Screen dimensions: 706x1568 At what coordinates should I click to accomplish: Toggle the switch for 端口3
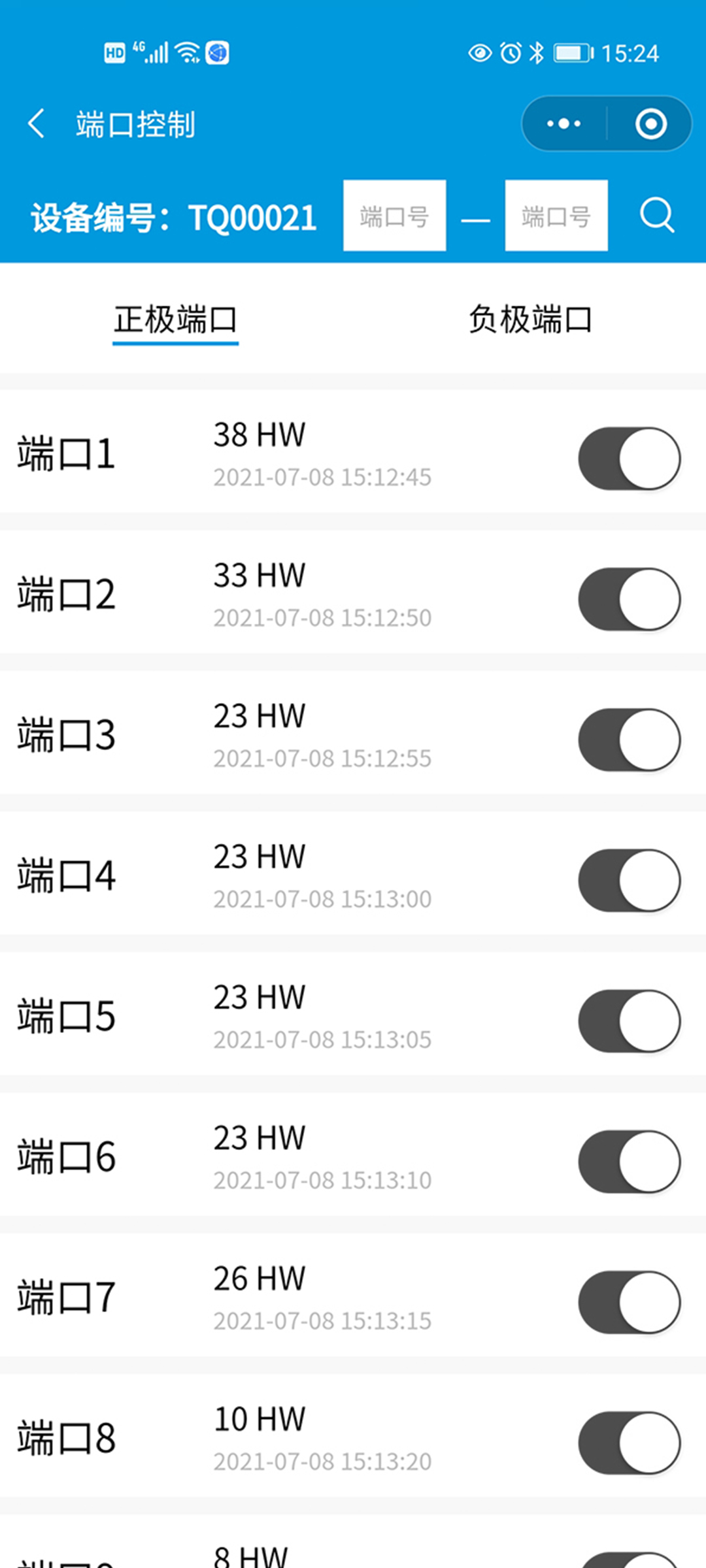[x=630, y=740]
